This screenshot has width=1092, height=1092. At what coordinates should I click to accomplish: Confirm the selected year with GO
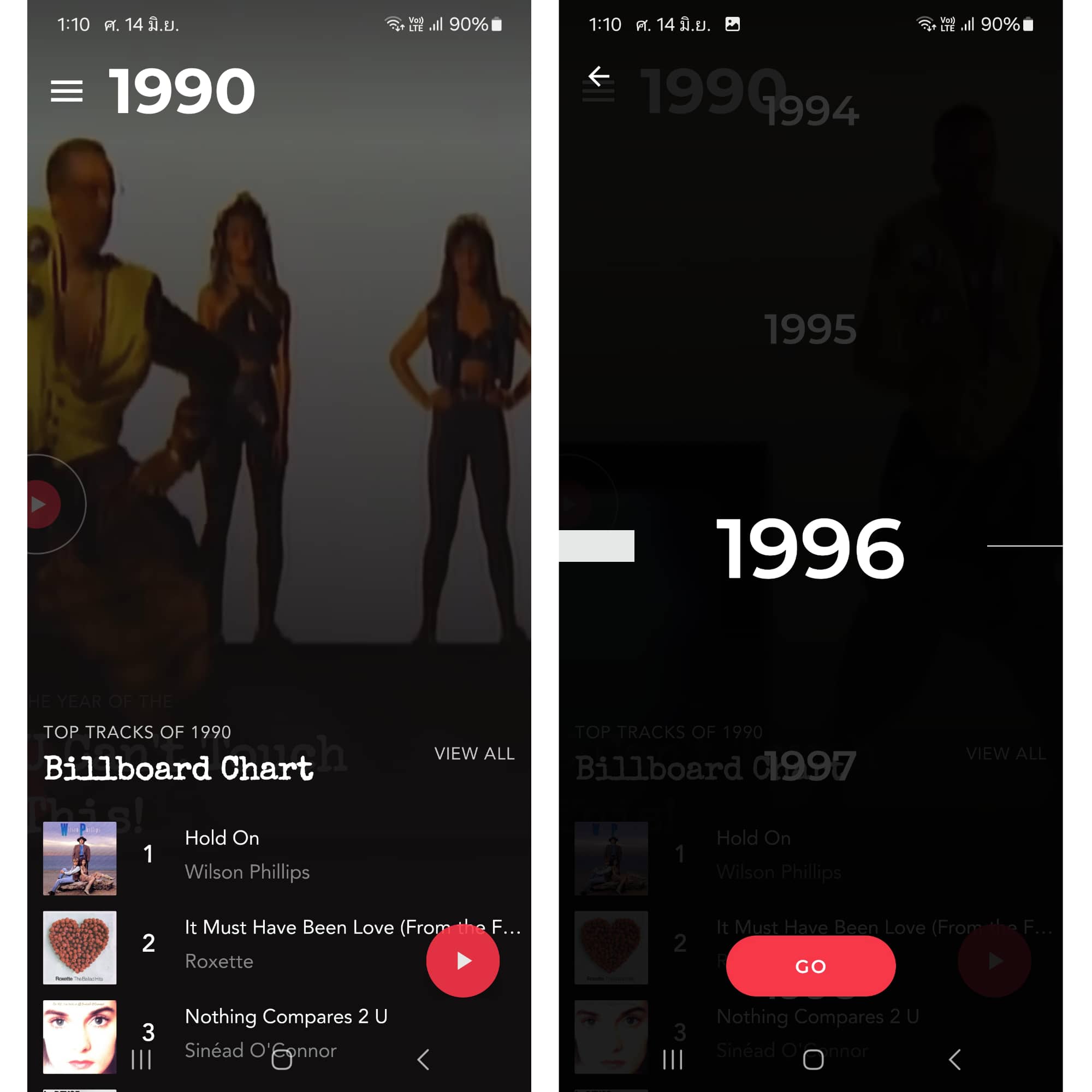[810, 966]
